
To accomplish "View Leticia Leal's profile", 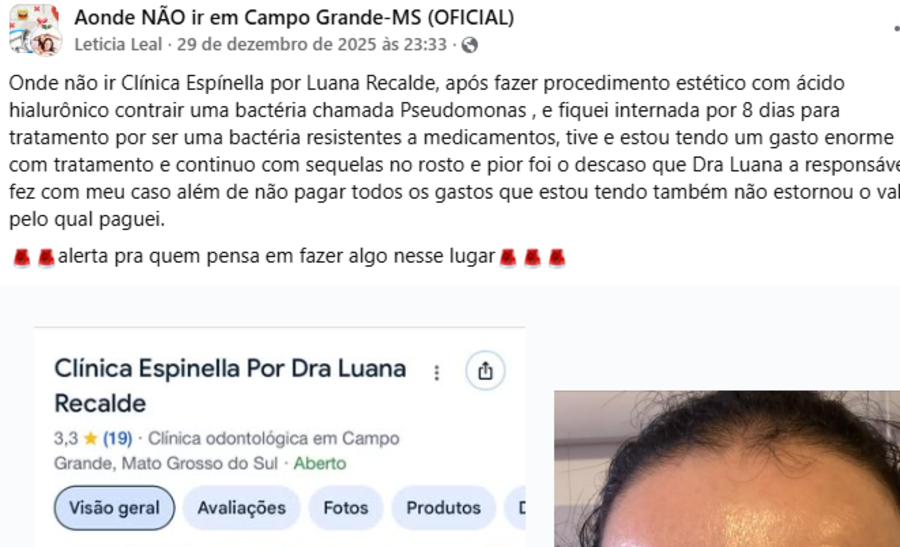I will (118, 44).
